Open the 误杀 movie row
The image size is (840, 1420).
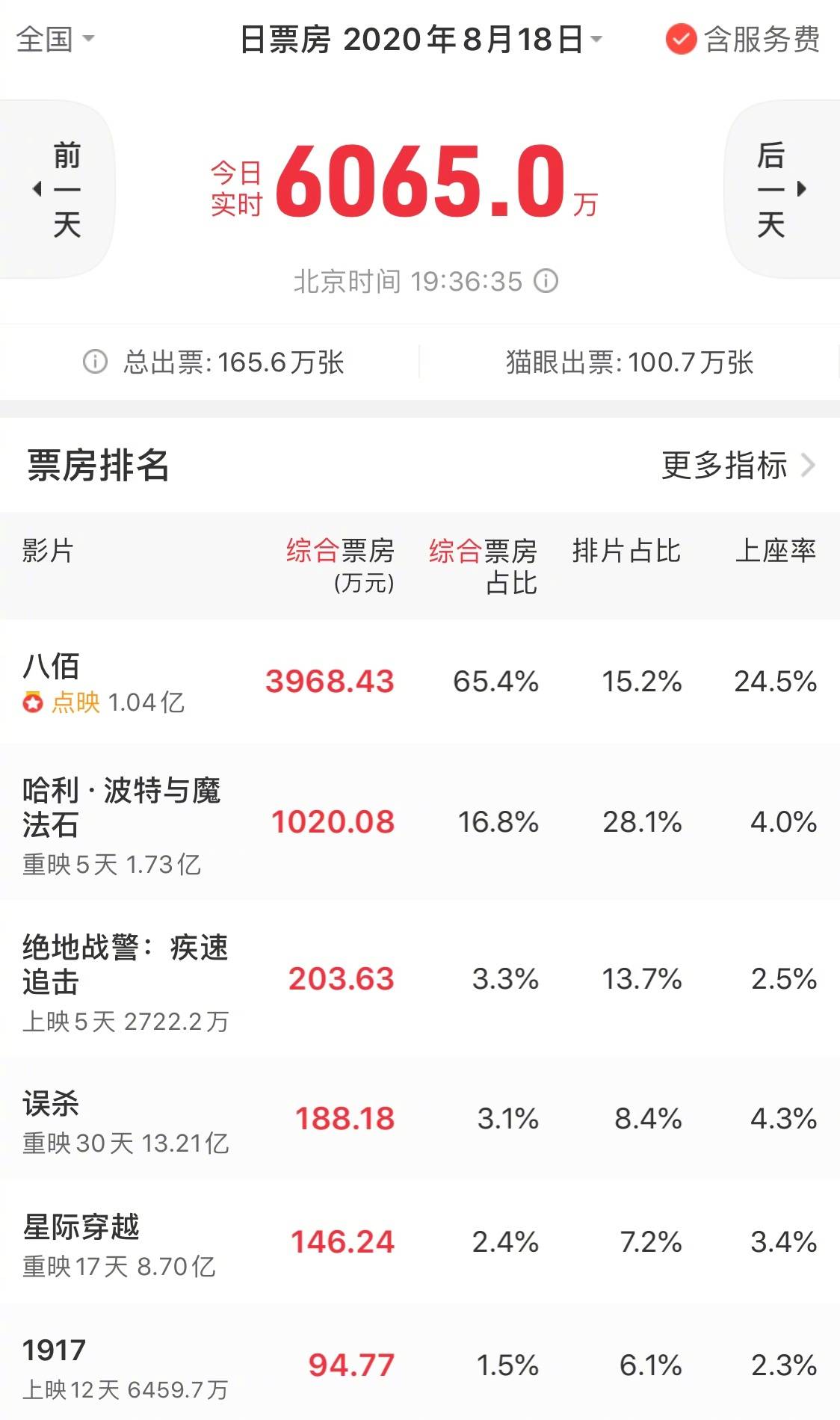pyautogui.click(x=420, y=1120)
